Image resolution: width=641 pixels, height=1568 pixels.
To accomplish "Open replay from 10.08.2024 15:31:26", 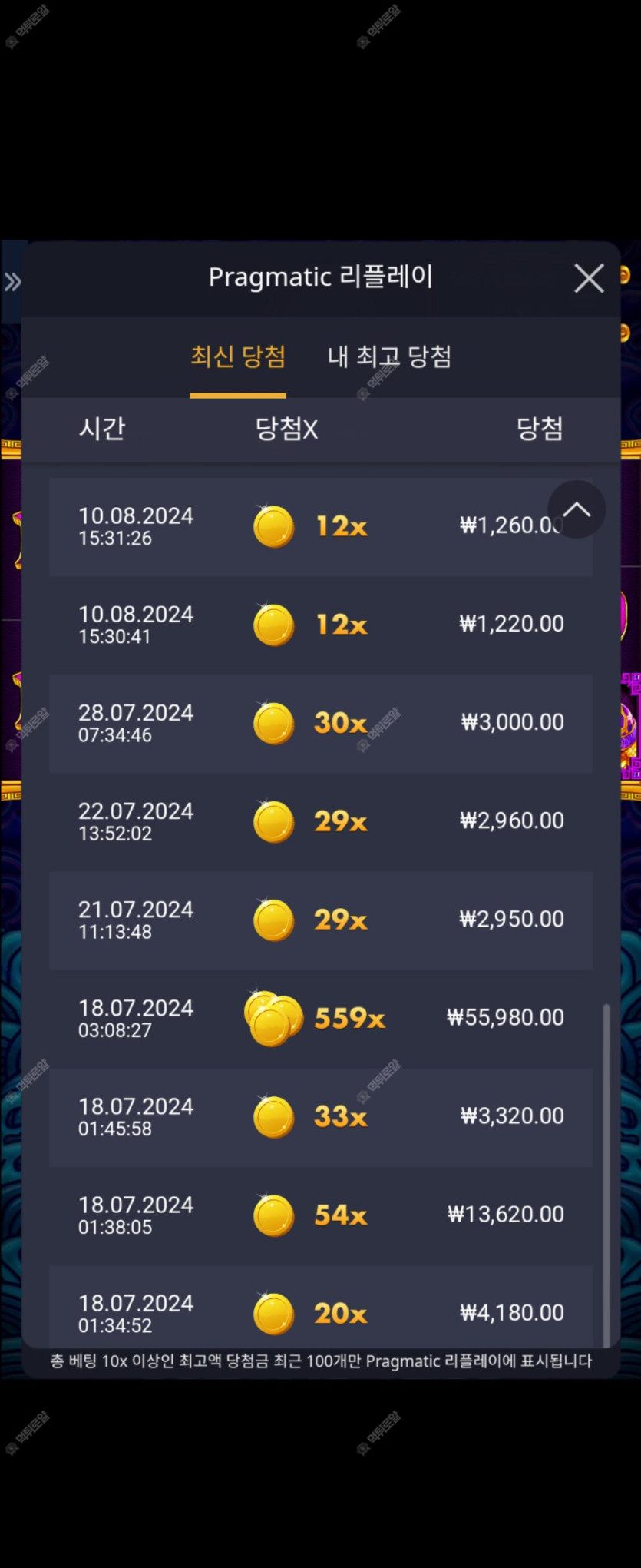I will (x=307, y=527).
